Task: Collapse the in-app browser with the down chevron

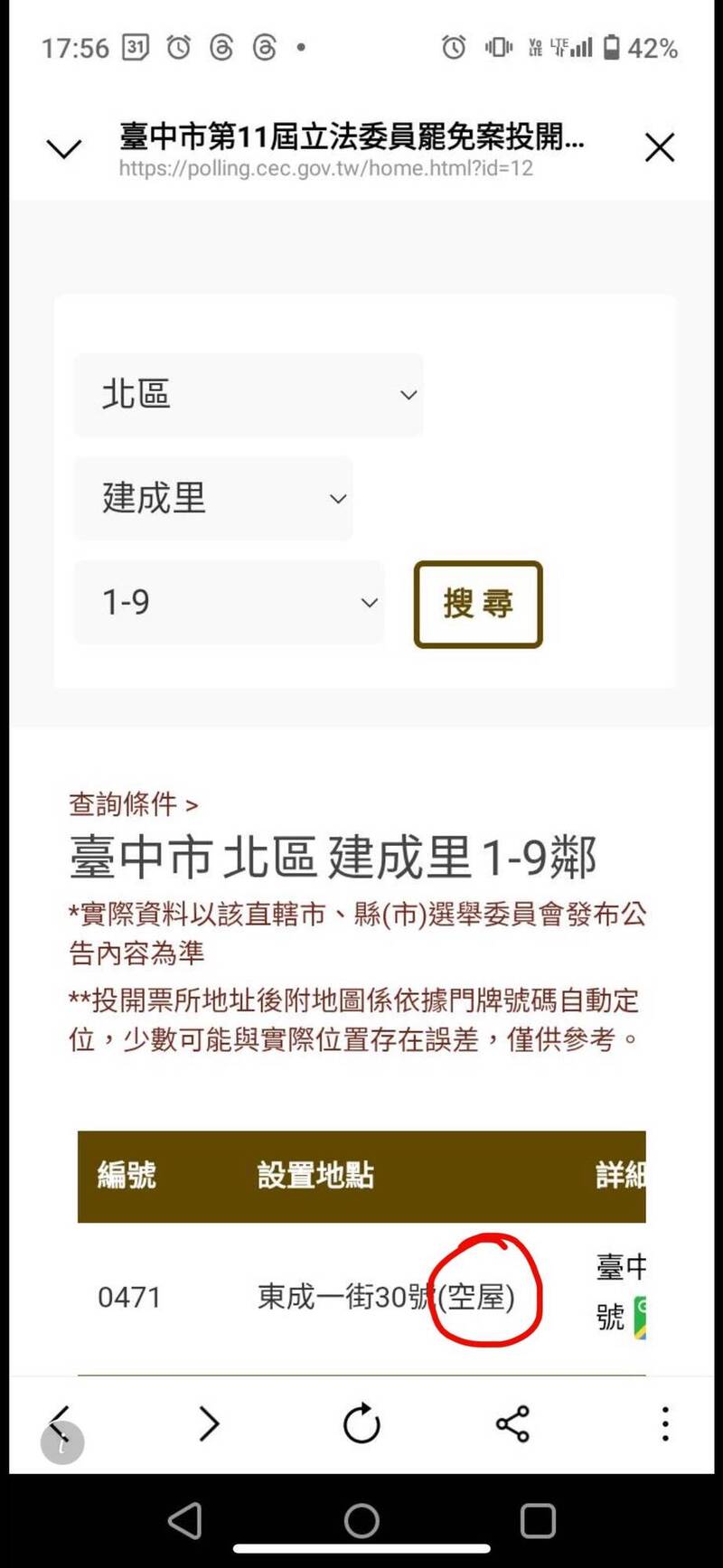Action: tap(63, 149)
